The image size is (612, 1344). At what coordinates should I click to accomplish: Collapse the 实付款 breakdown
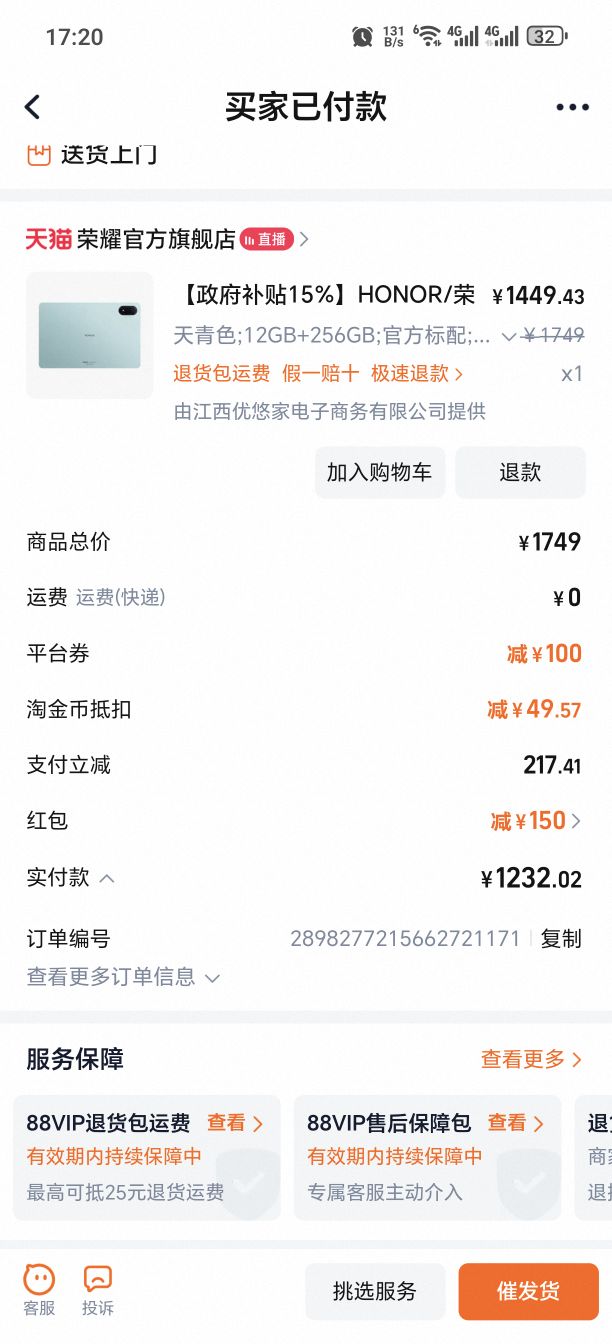tap(107, 879)
